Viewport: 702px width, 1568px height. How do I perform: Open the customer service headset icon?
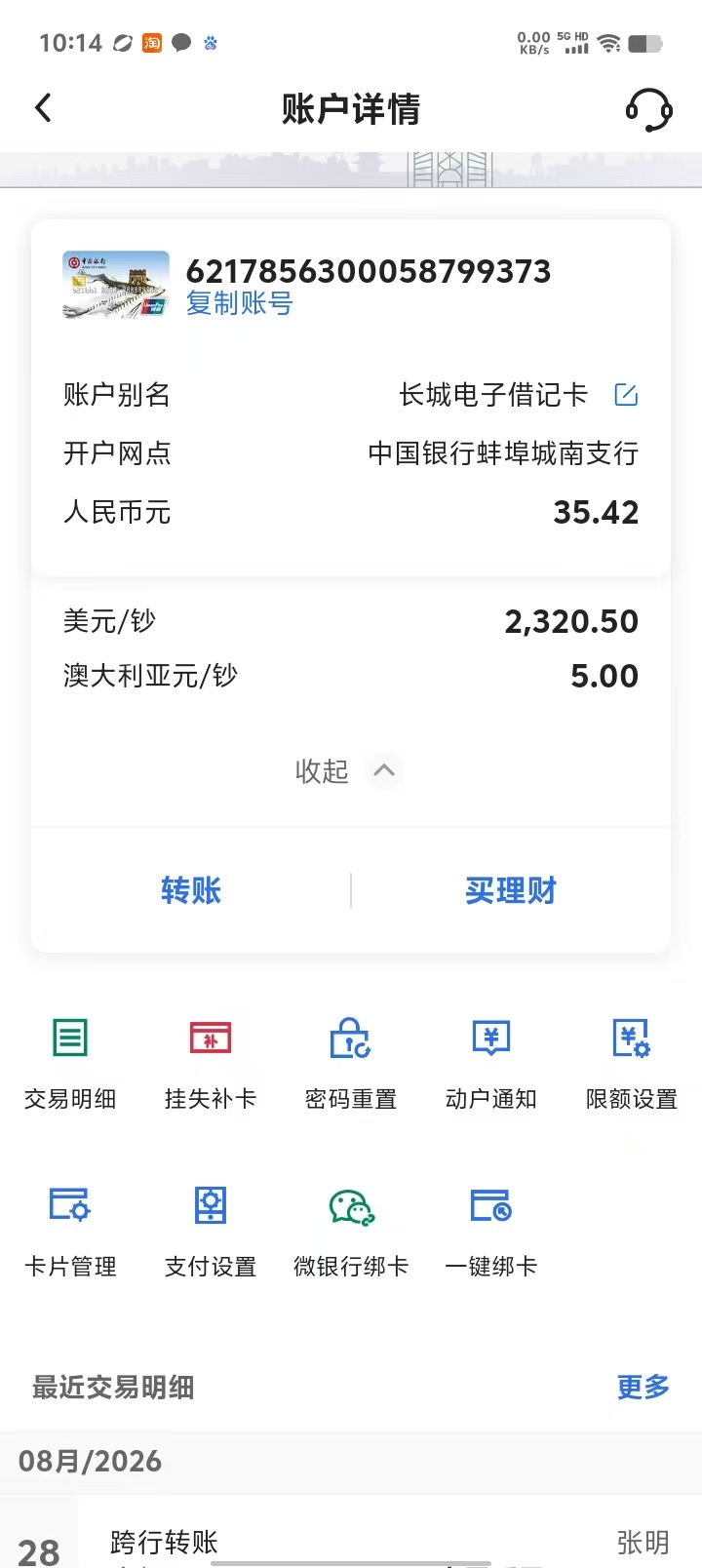(648, 109)
